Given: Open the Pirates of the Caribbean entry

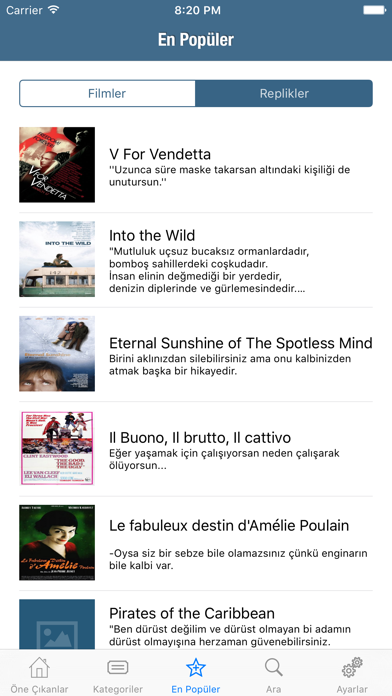Looking at the screenshot, I should [196, 621].
